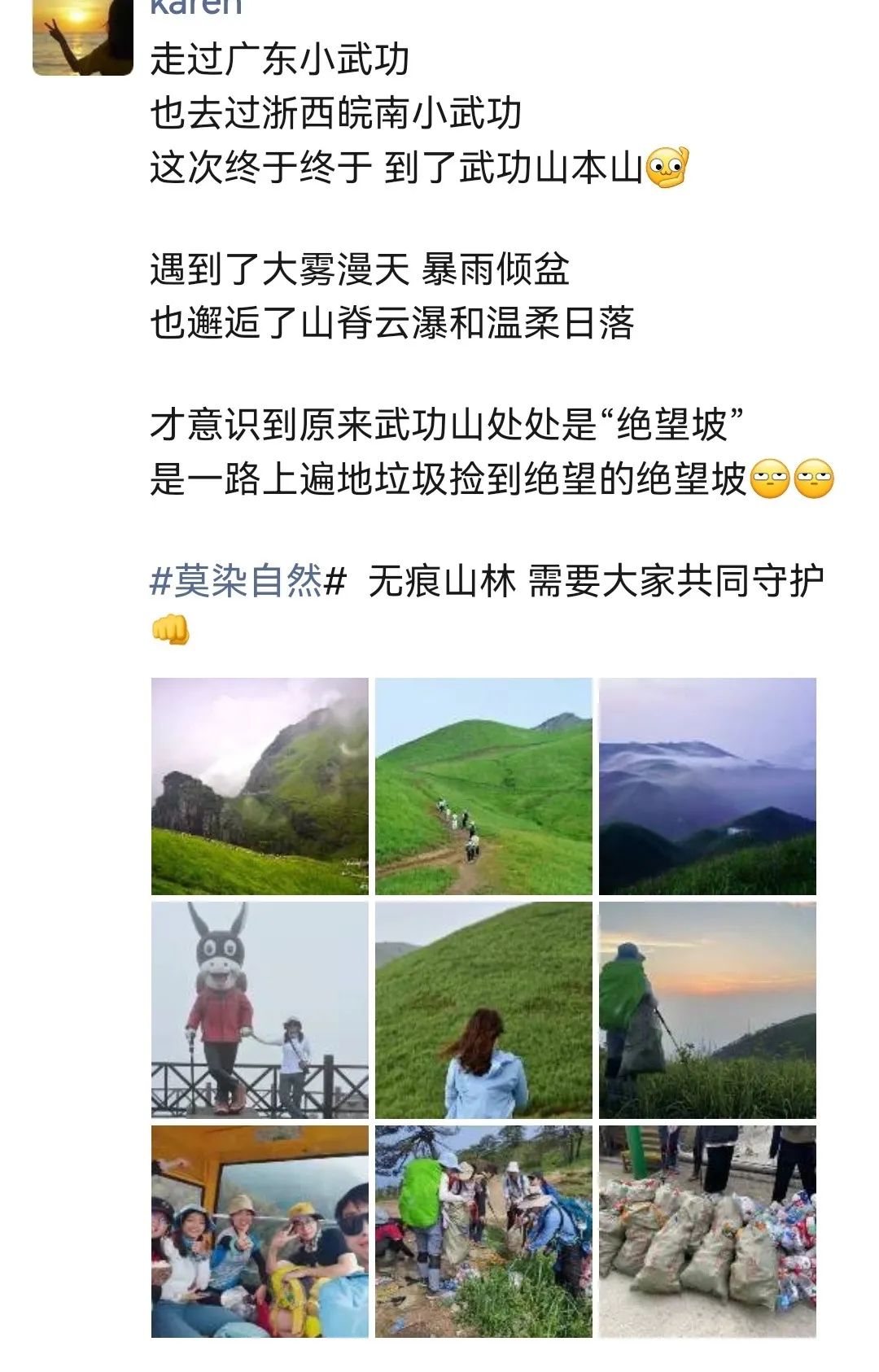This screenshot has width=879, height=1372.
Task: View photo of woman in blue jacket
Action: pyautogui.click(x=483, y=1010)
